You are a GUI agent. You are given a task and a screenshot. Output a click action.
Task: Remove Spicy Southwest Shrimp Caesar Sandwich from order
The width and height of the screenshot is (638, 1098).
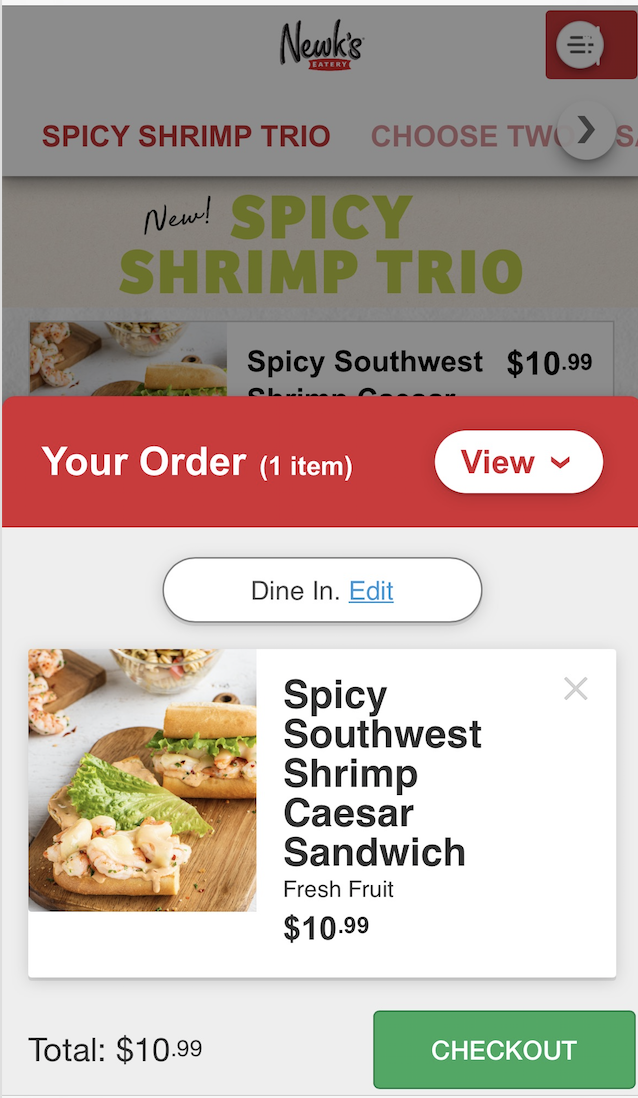pyautogui.click(x=575, y=688)
